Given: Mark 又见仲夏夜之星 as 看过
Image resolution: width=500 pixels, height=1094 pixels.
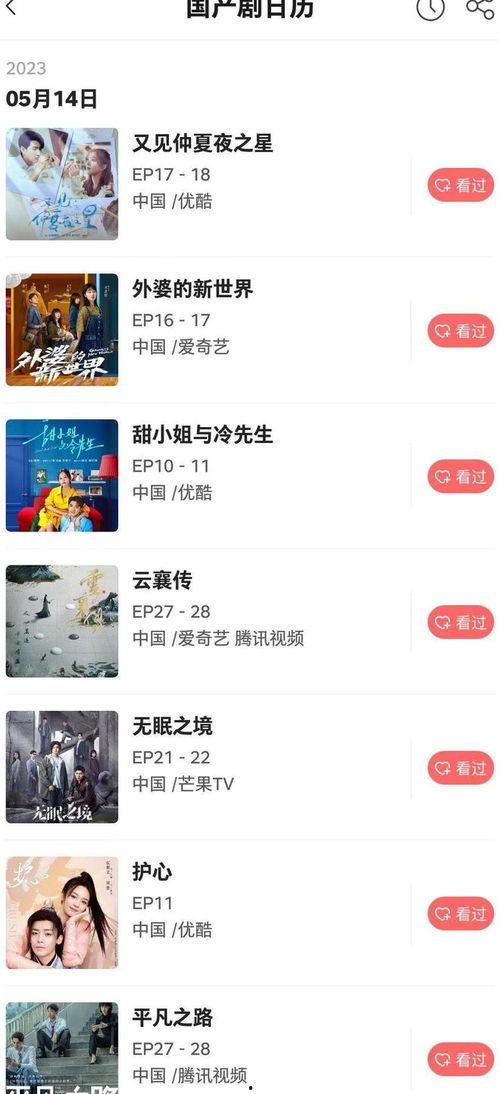Looking at the screenshot, I should coord(460,186).
